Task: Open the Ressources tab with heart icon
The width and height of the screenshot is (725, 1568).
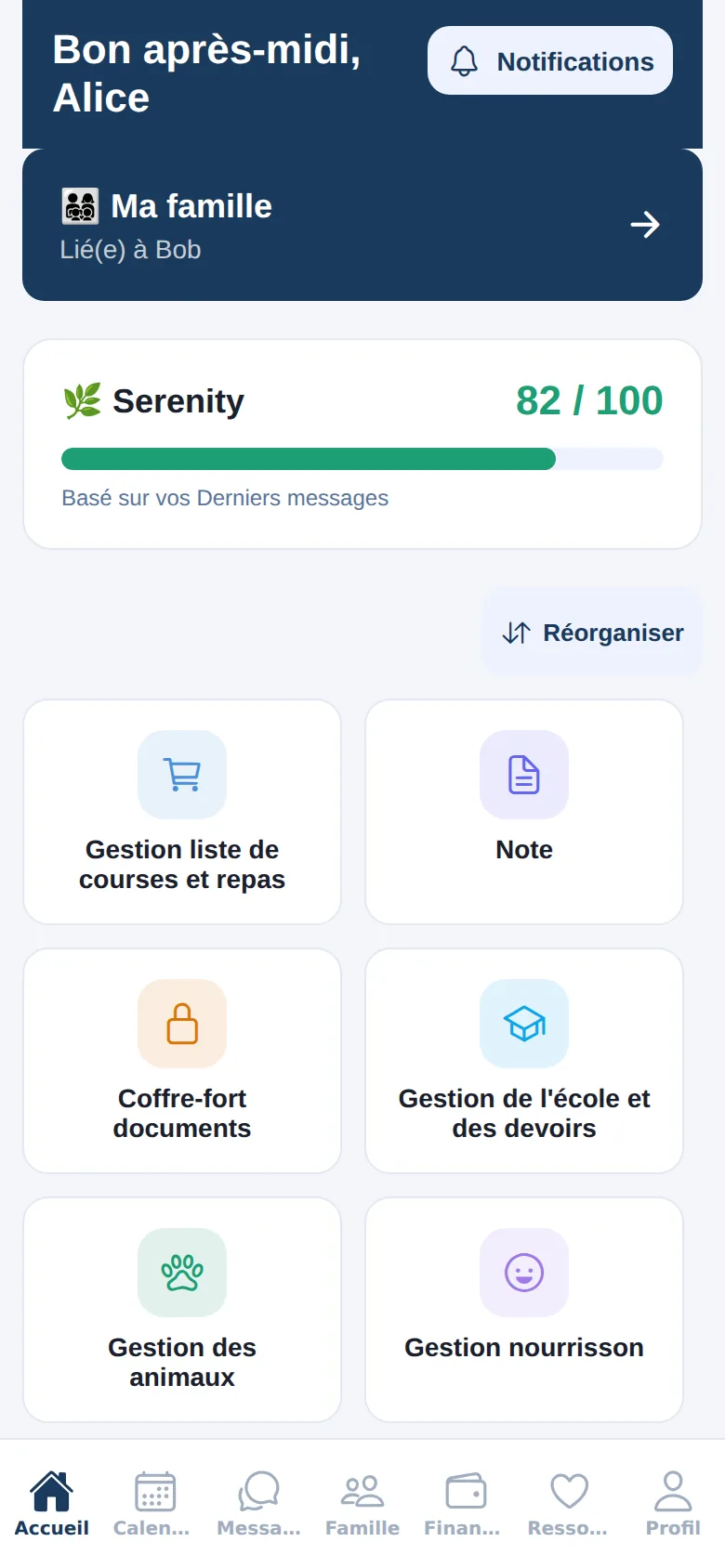Action: [x=570, y=1504]
